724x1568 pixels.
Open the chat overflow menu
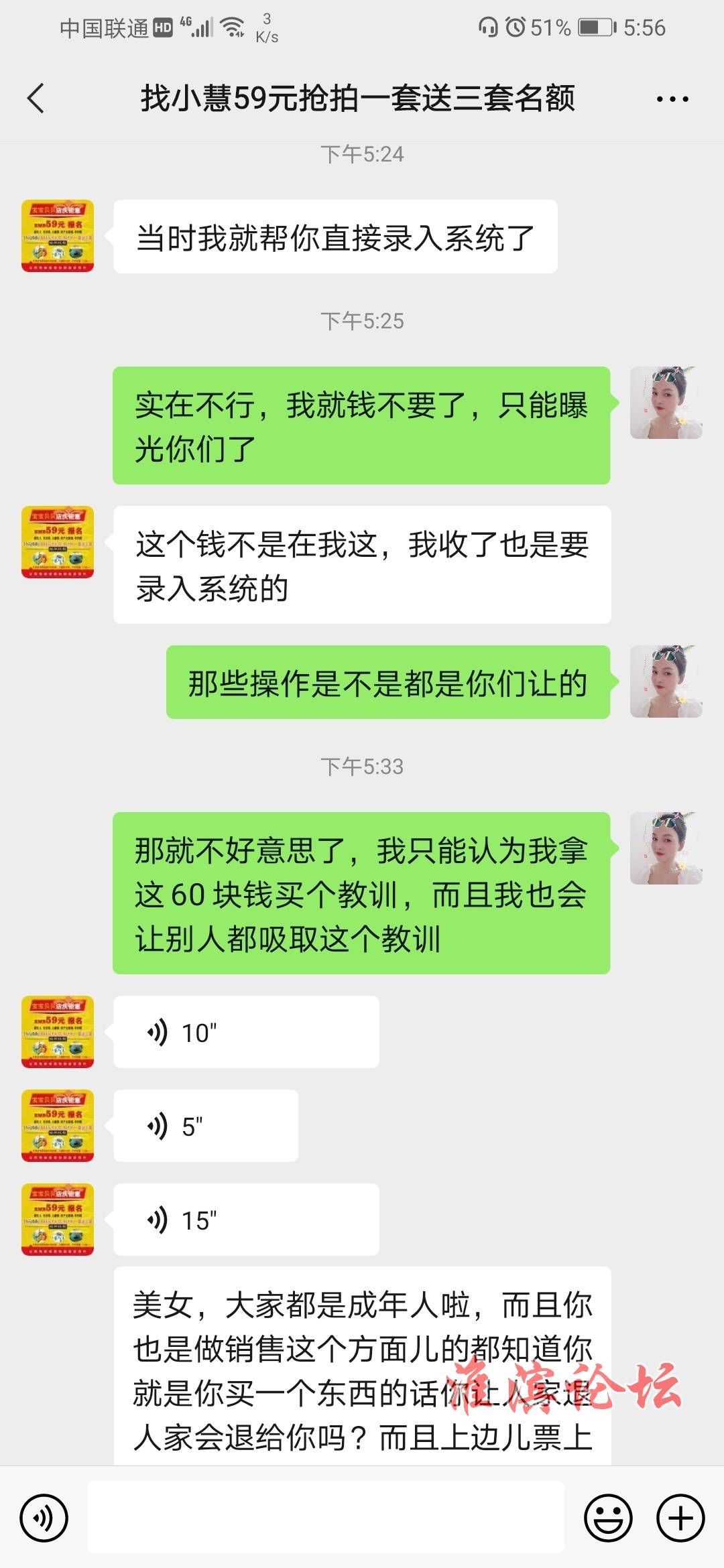[x=672, y=99]
